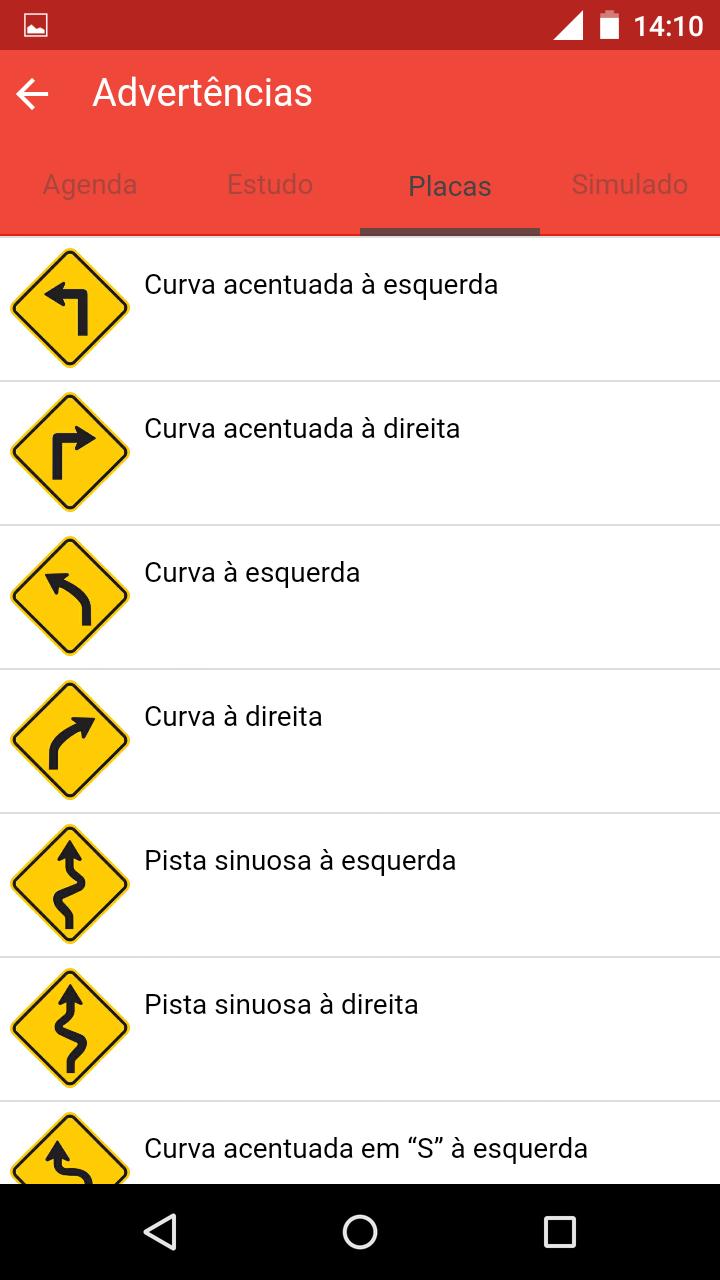Open the Estudo tab
The width and height of the screenshot is (720, 1280).
coord(270,184)
